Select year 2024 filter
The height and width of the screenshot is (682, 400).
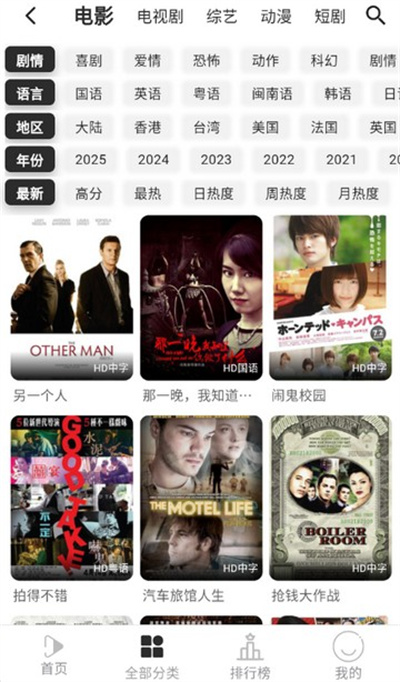153,160
